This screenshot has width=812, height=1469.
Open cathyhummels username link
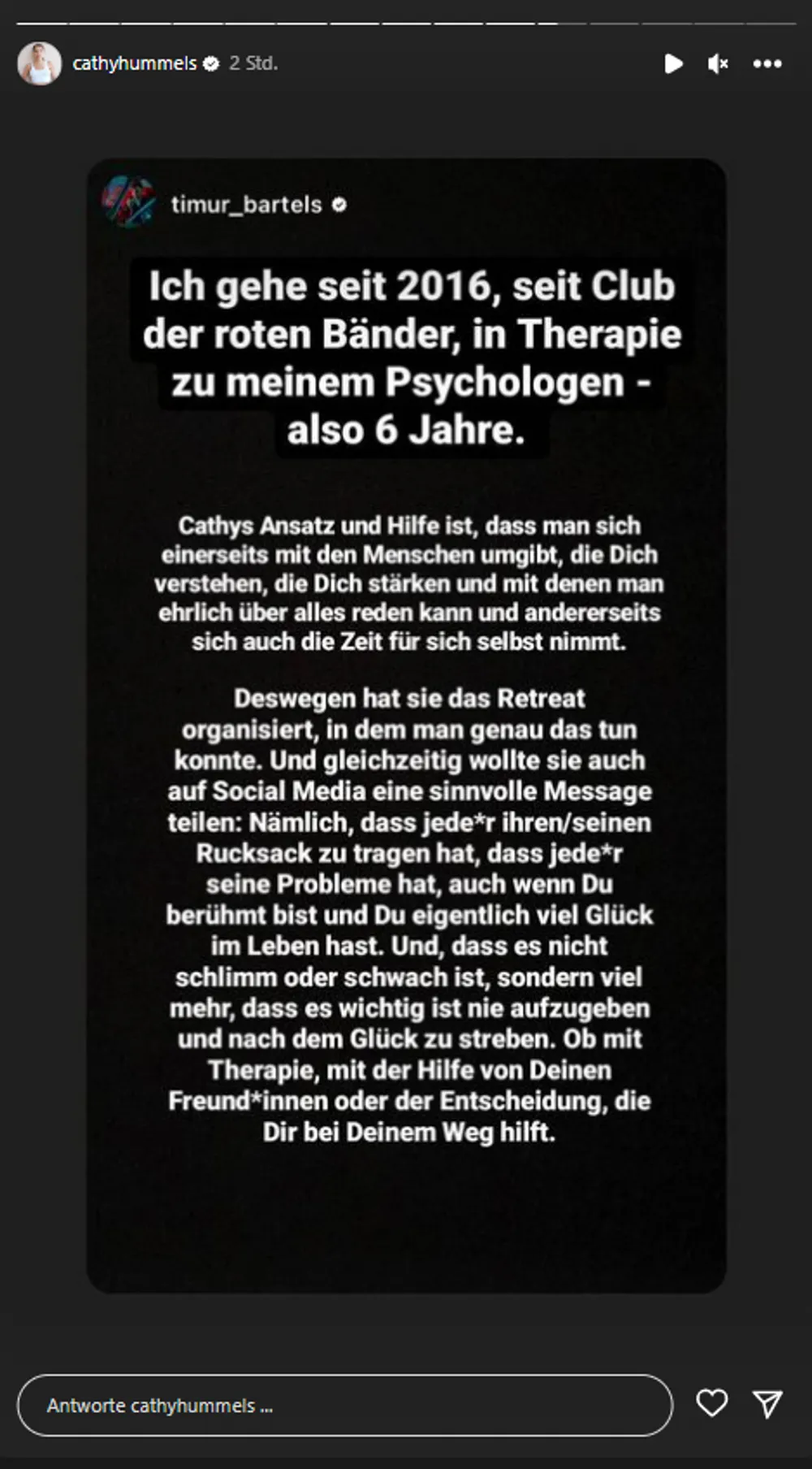click(135, 63)
